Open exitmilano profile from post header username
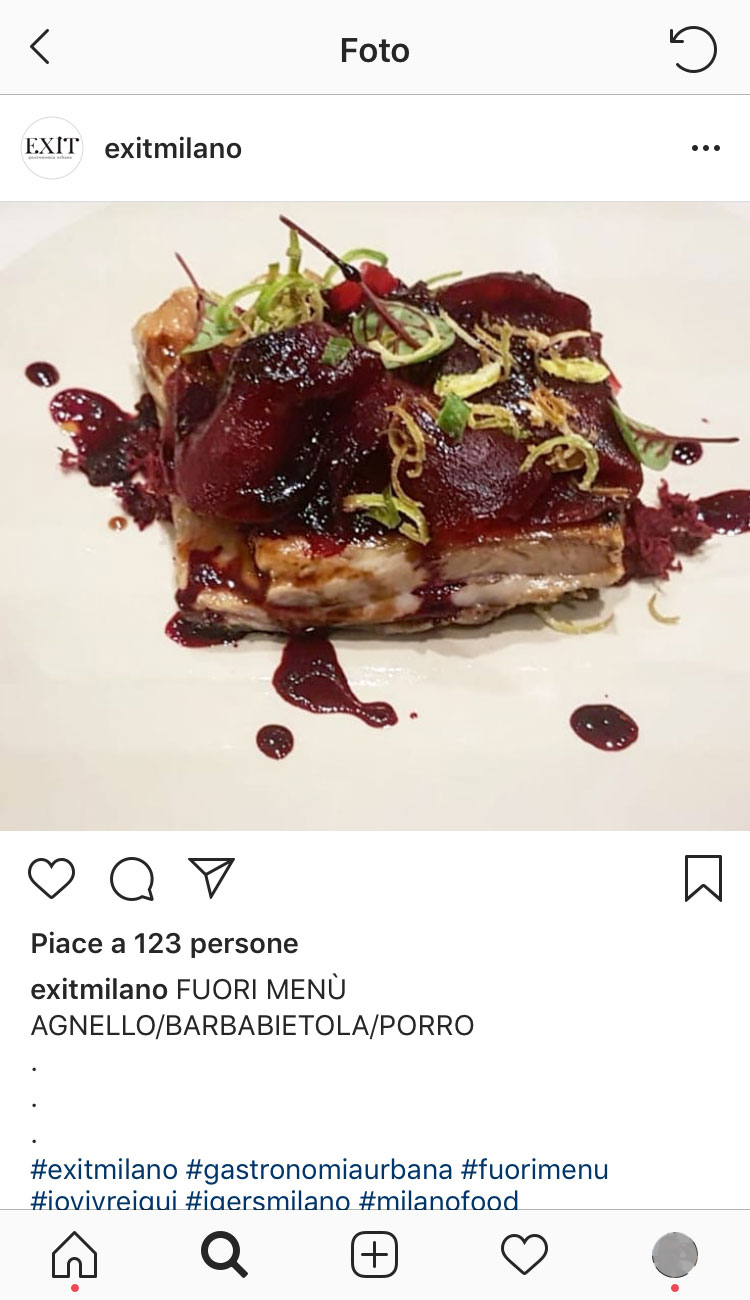 pos(173,149)
